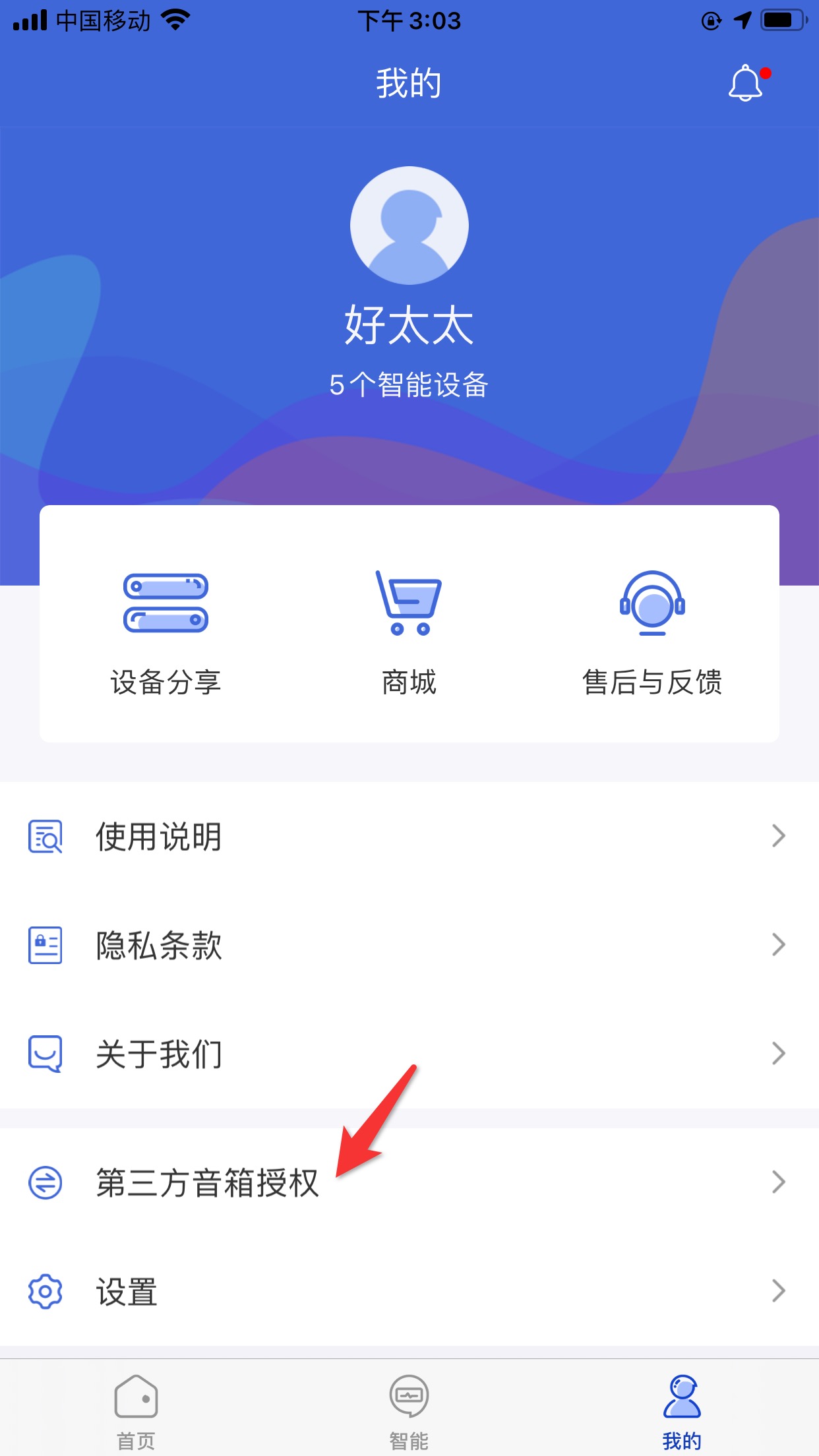Open the 商城 store
819x1456 pixels.
click(409, 633)
